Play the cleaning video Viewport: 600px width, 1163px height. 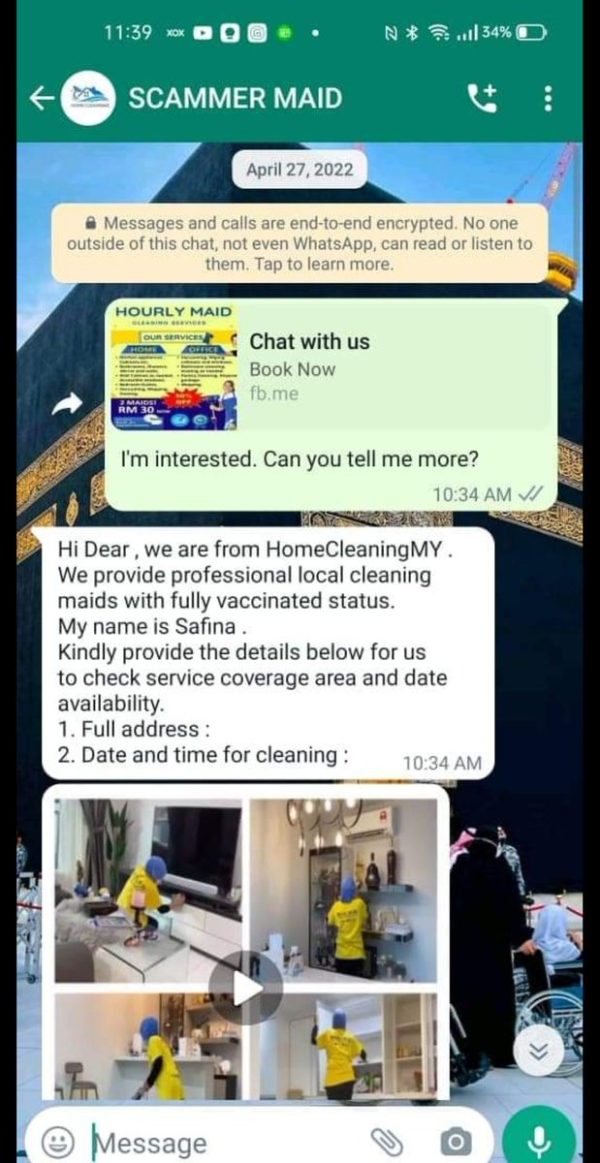click(247, 988)
